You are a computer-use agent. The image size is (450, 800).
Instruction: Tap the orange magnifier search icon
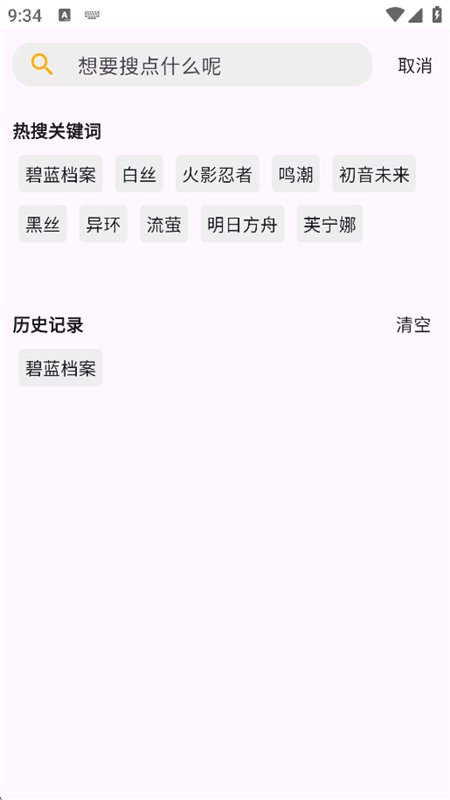[x=42, y=65]
